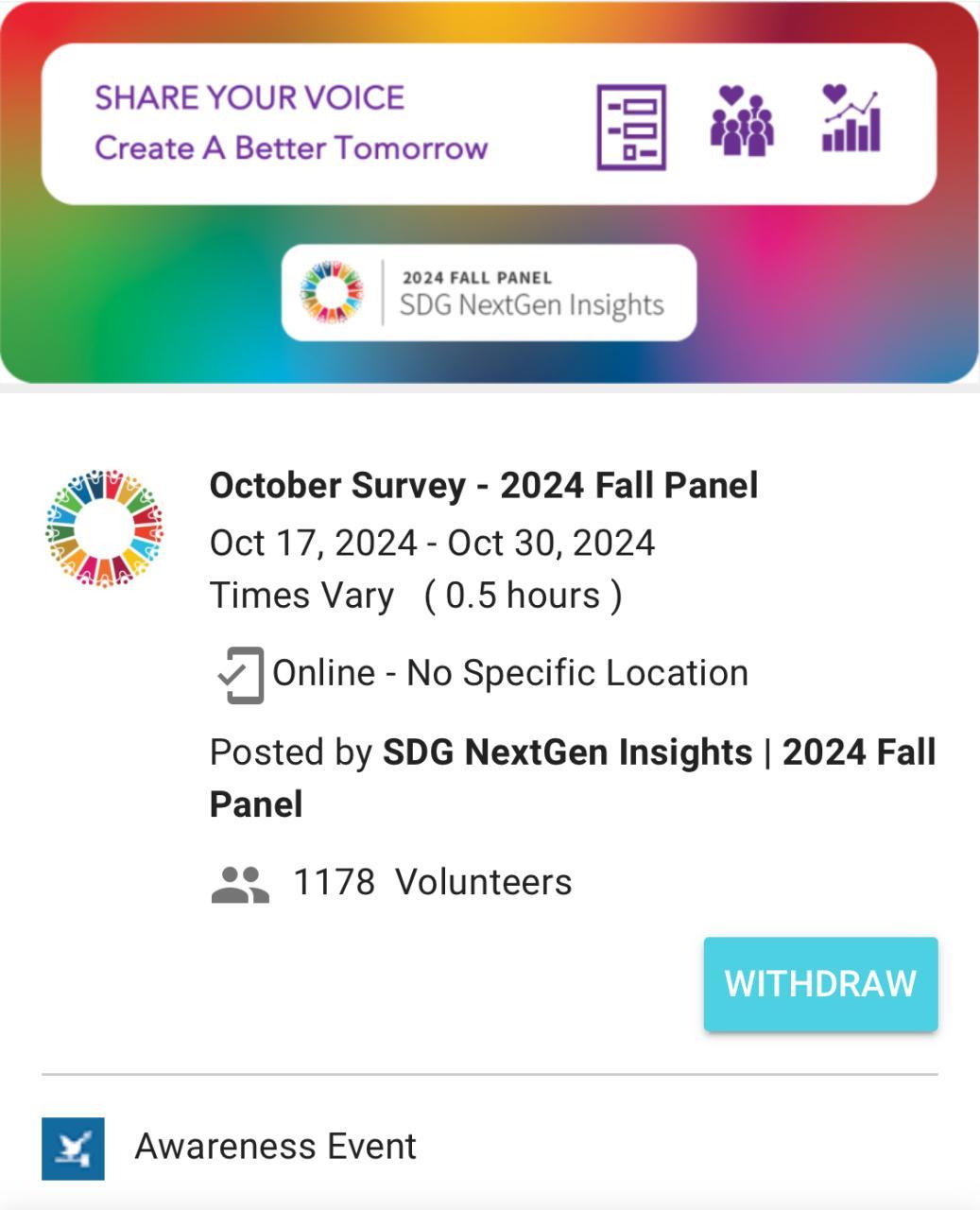Tap the WITHDRAW button

tap(820, 983)
